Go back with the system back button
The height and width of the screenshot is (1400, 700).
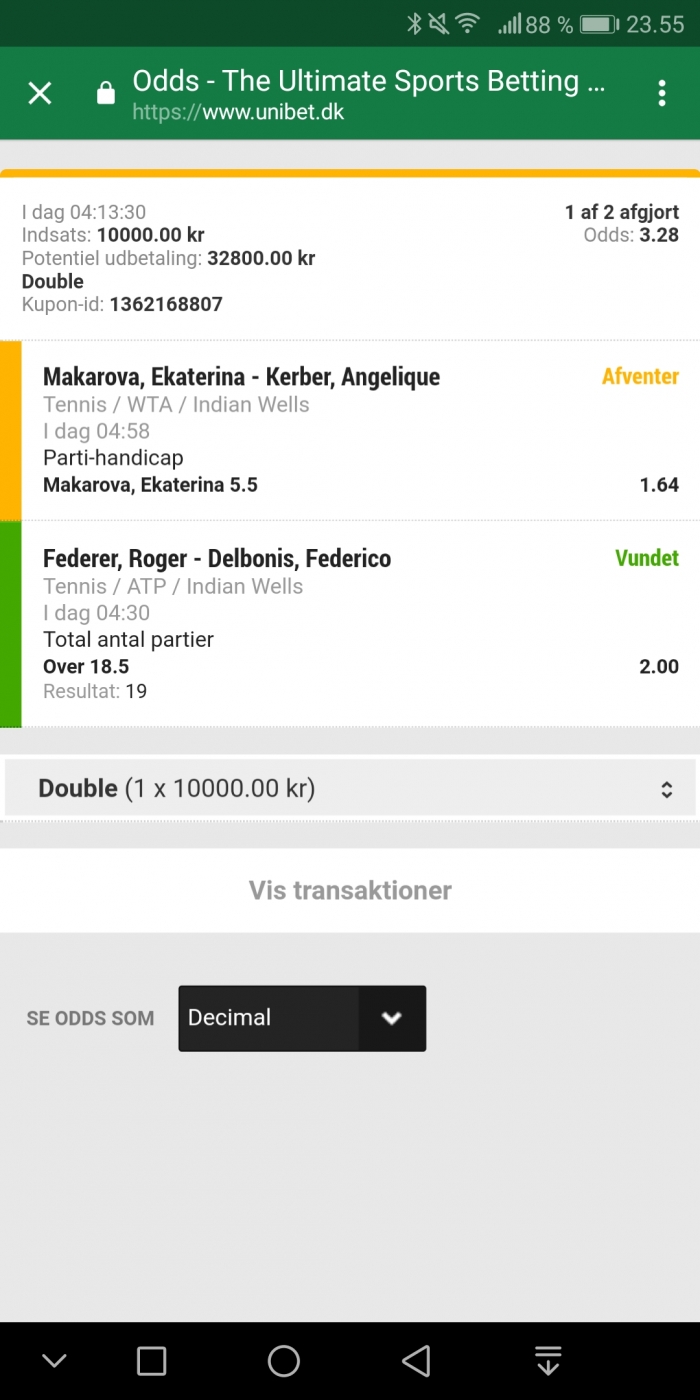coord(415,1360)
